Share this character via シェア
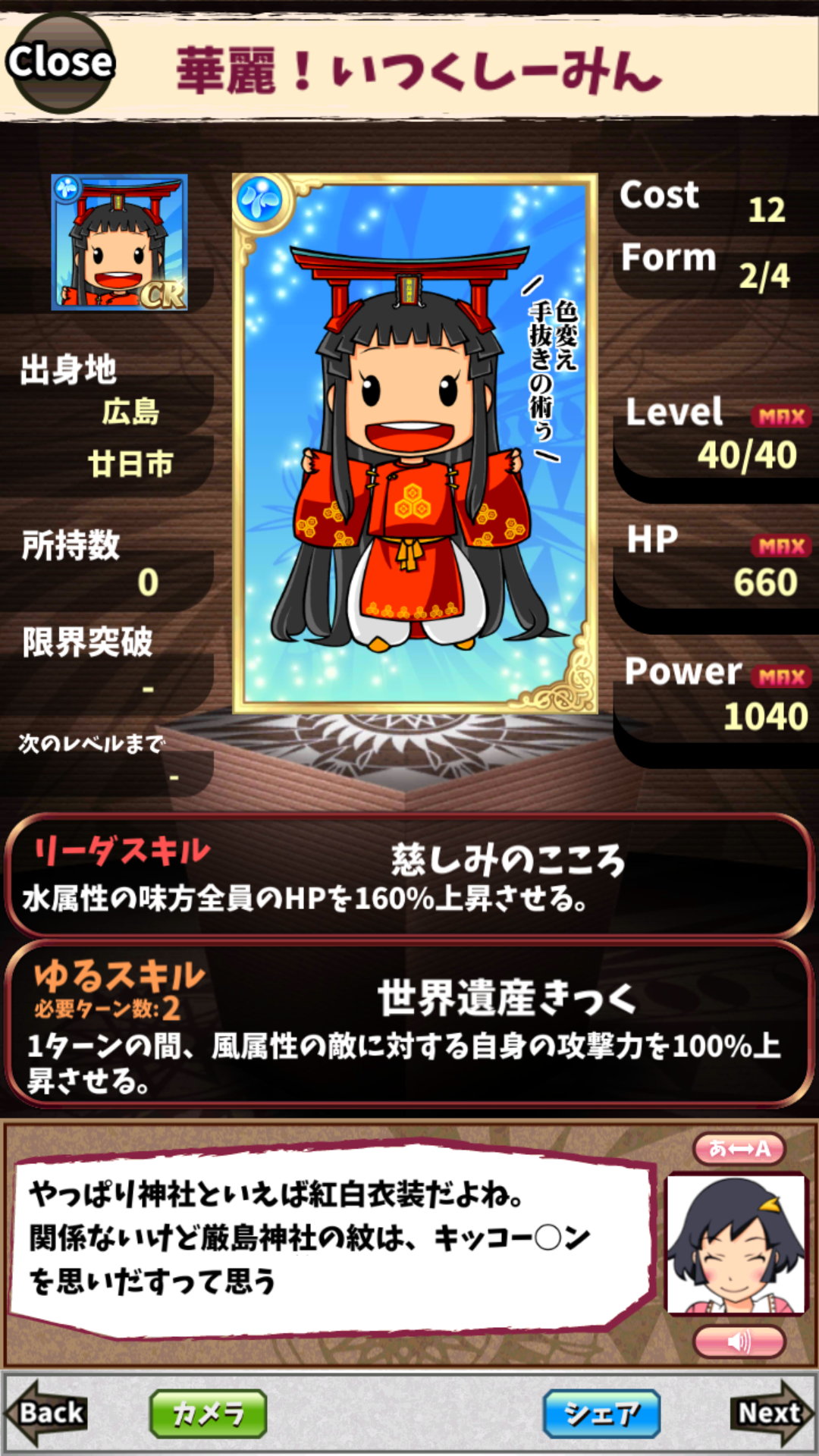Image resolution: width=819 pixels, height=1456 pixels. [601, 1414]
